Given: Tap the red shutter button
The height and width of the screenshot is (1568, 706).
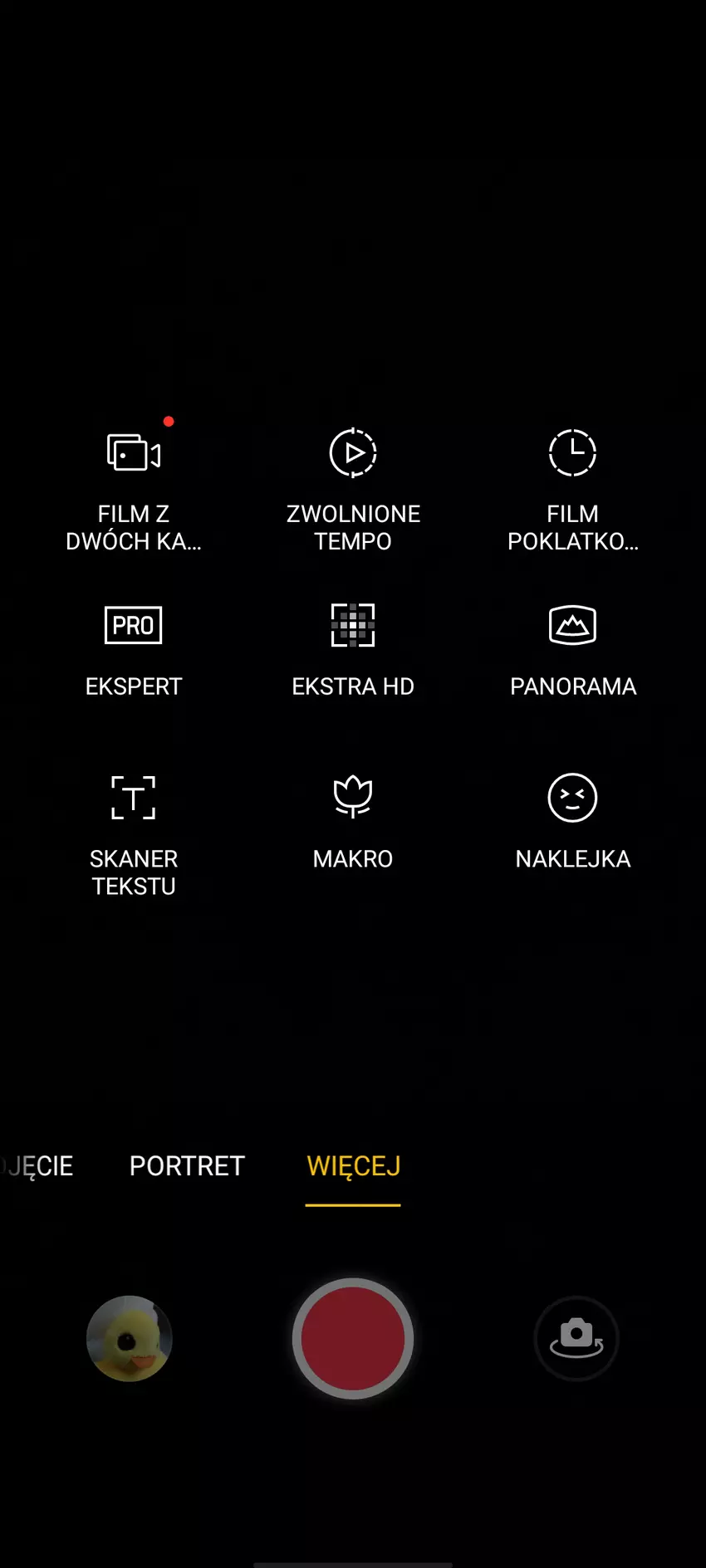Looking at the screenshot, I should click(x=353, y=1338).
